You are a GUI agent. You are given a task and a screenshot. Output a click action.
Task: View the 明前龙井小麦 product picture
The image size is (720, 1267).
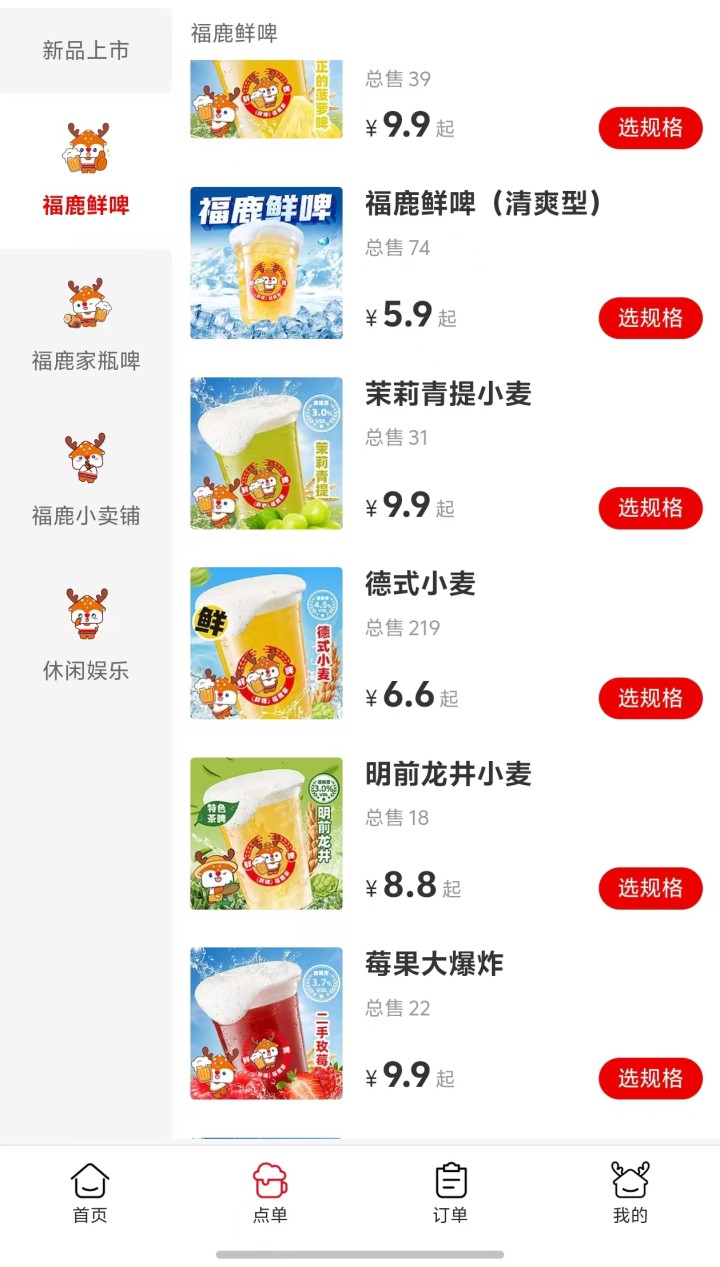click(x=266, y=833)
